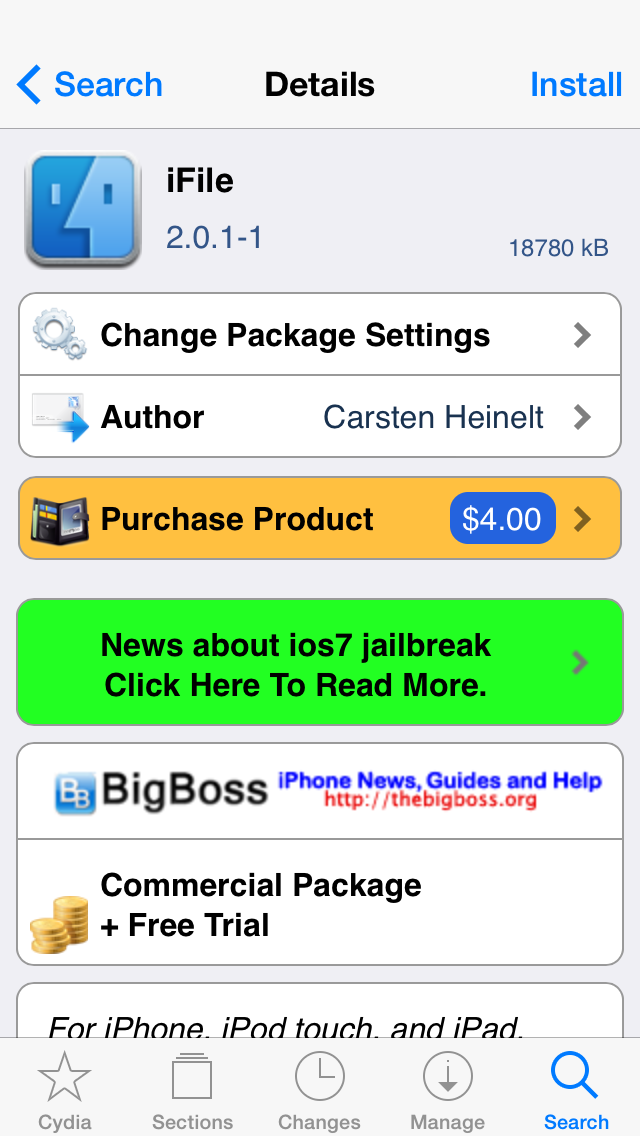
Task: Go back to Search
Action: click(90, 85)
